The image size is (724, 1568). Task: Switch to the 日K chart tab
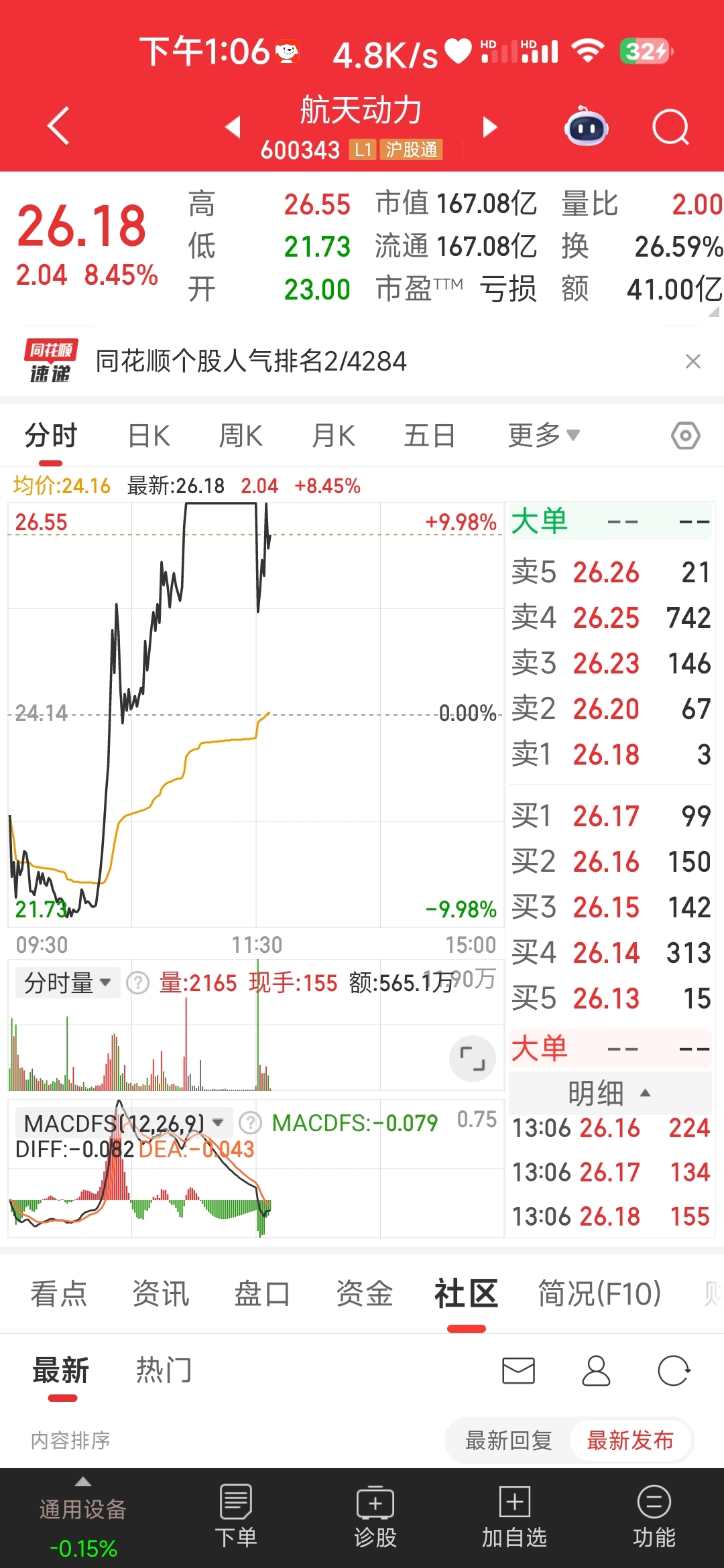149,436
